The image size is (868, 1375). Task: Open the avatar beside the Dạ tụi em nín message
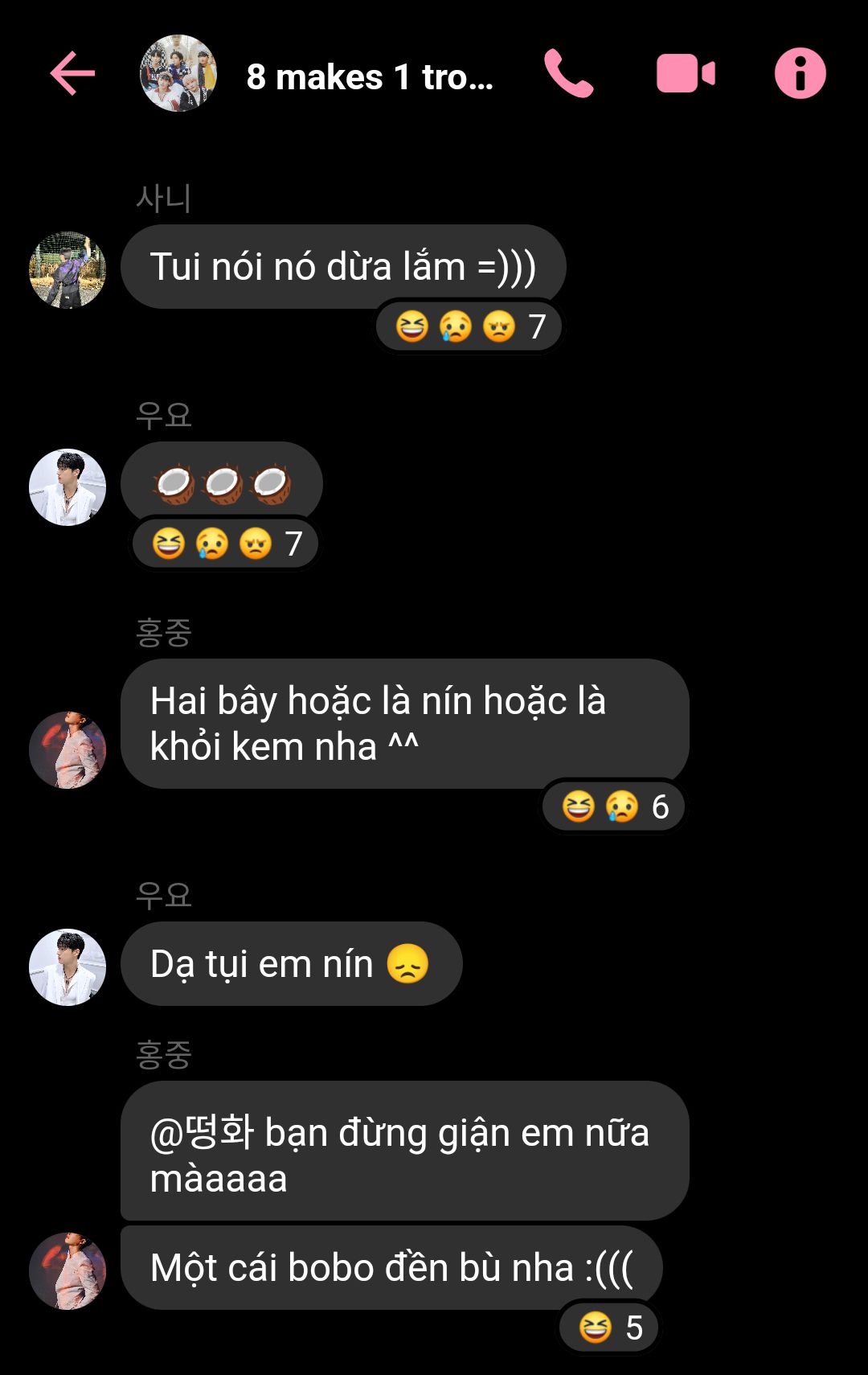tap(68, 967)
